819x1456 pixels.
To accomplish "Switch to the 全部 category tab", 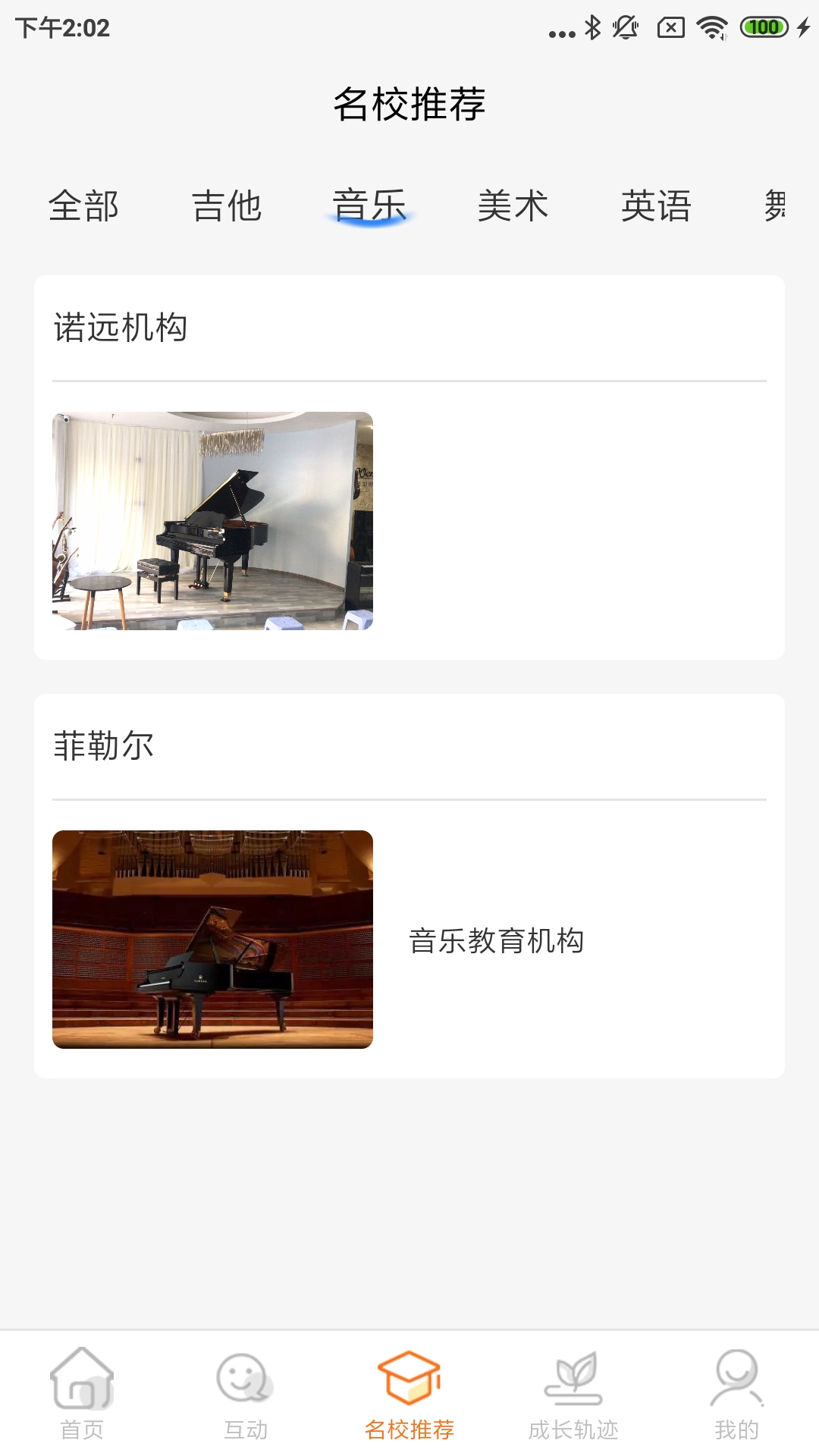I will (83, 206).
